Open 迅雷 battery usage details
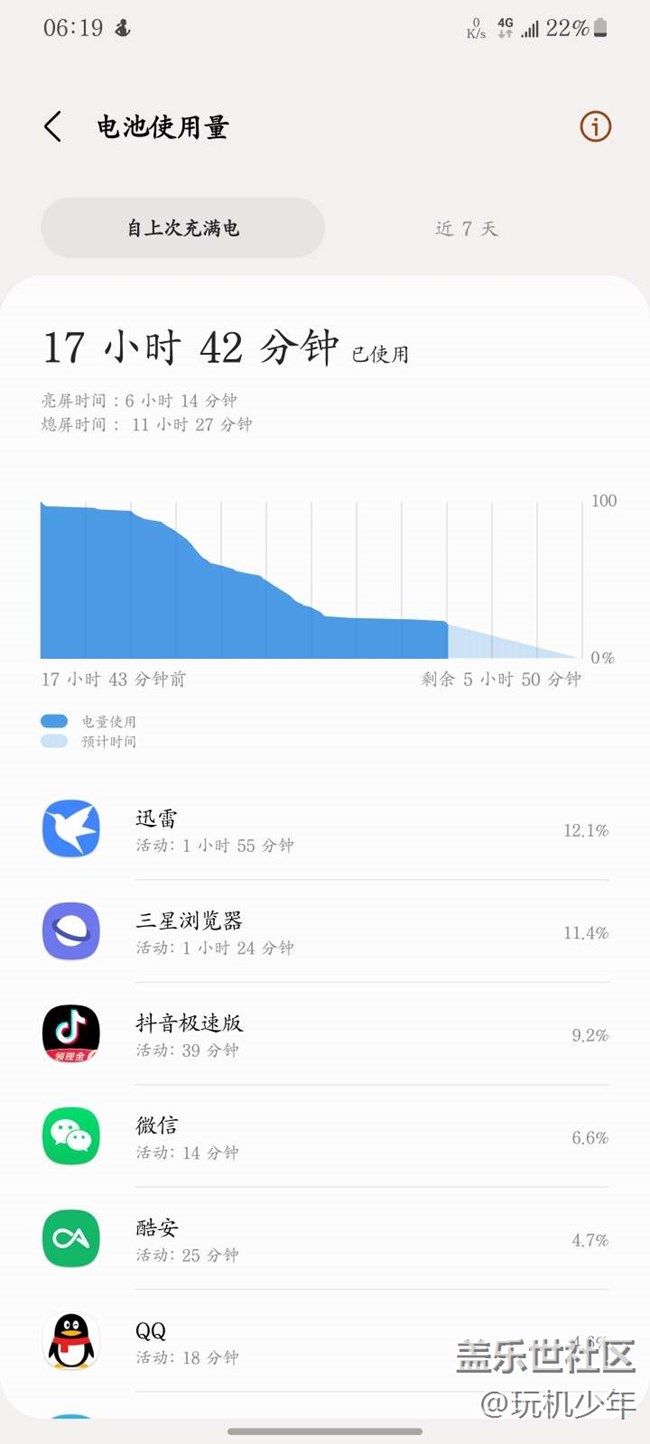The height and width of the screenshot is (1444, 650). click(x=325, y=830)
